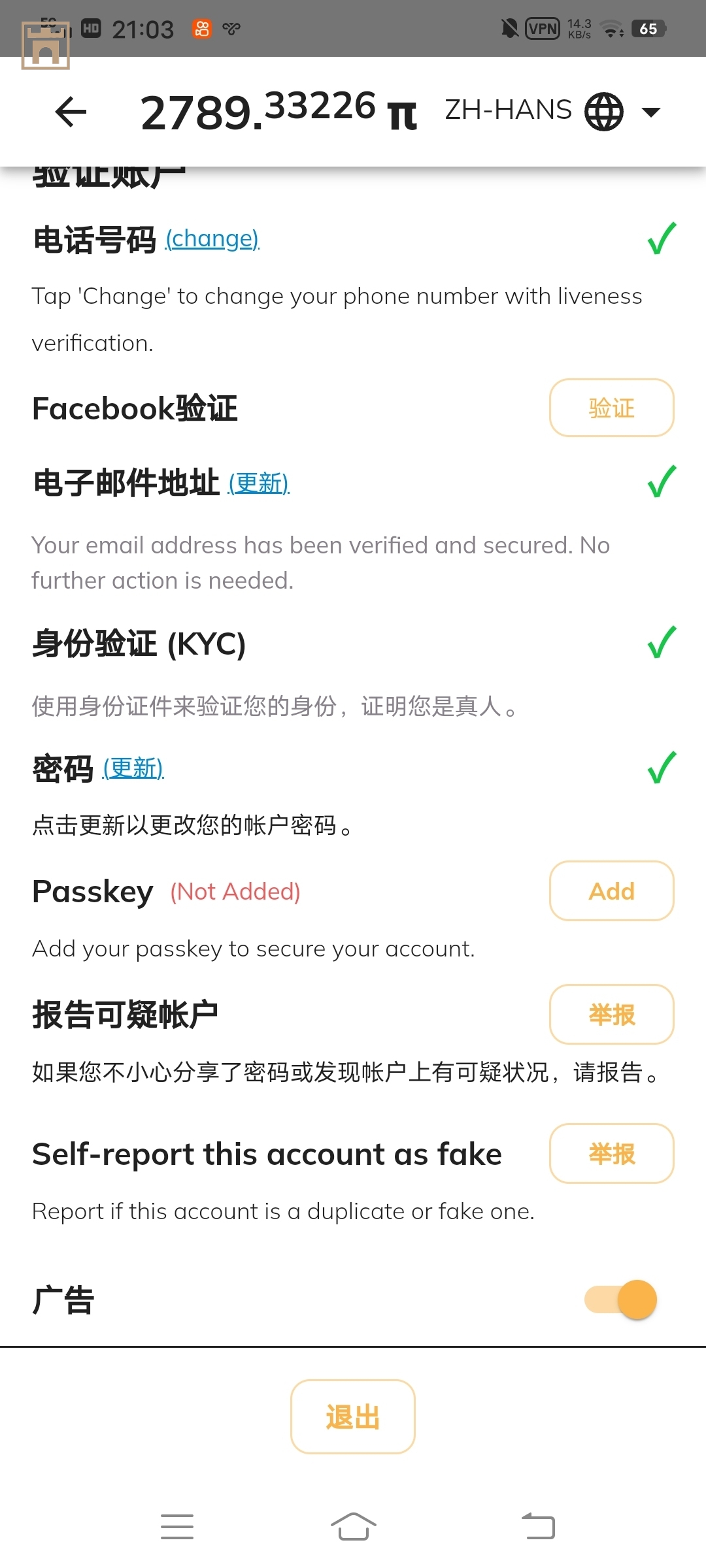Tap the change link for phone number
The width and height of the screenshot is (706, 1568).
tap(212, 239)
